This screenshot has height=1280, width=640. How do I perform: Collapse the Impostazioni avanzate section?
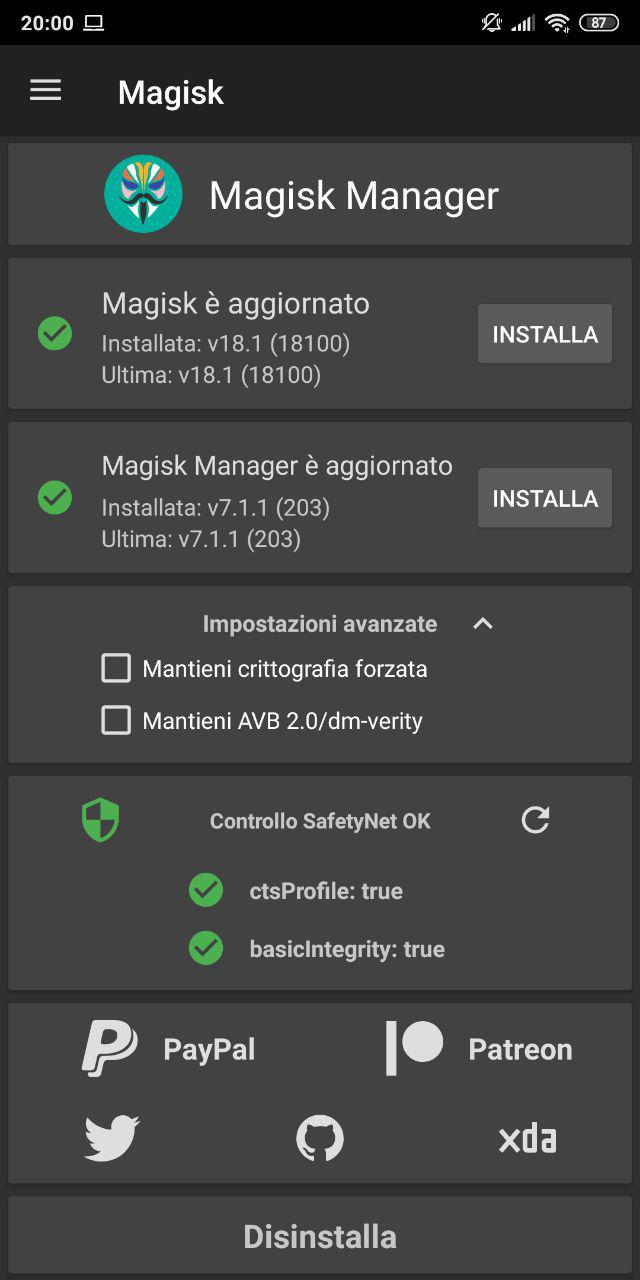click(x=483, y=624)
